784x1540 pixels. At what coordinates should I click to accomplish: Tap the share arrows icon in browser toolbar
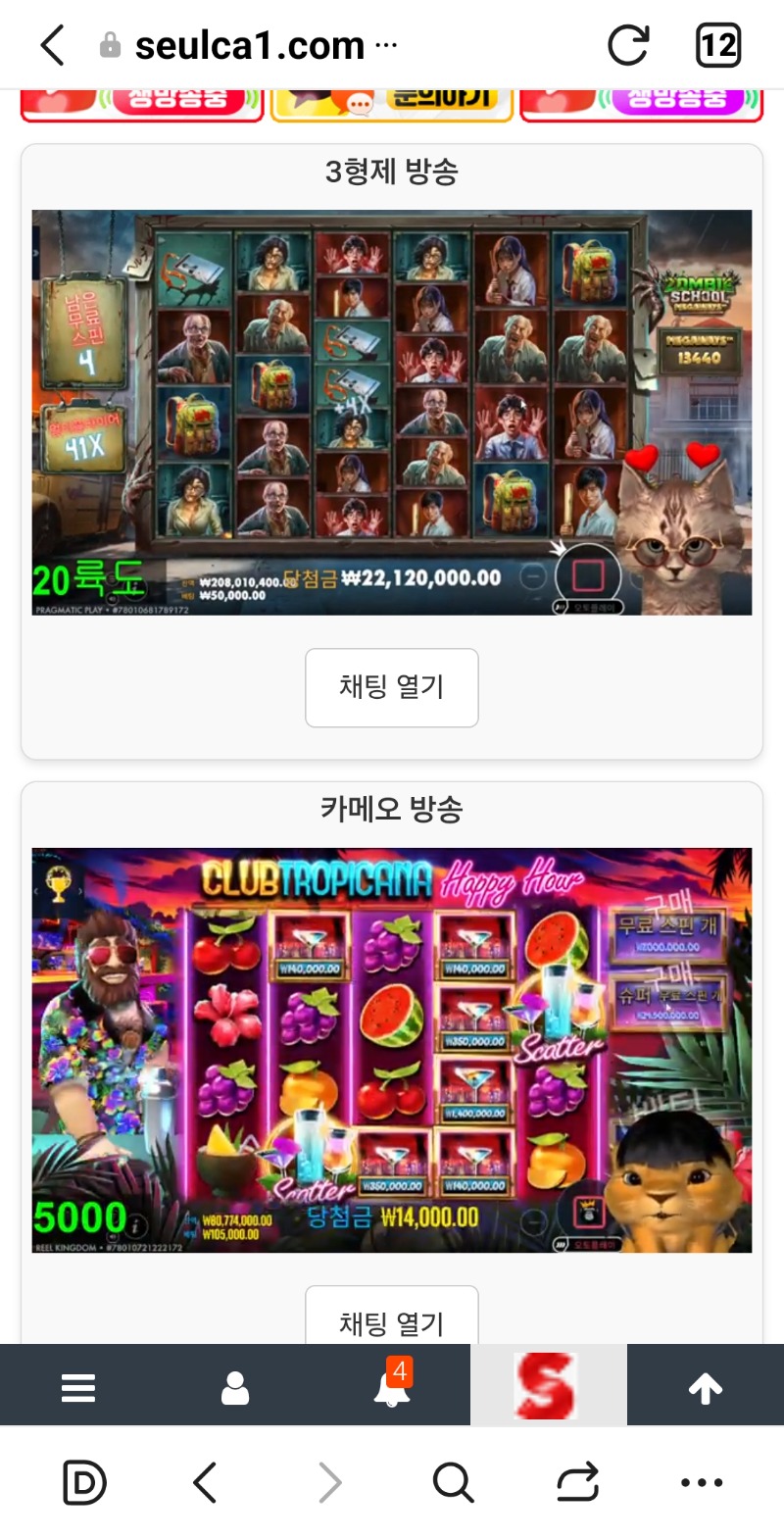click(x=578, y=1482)
